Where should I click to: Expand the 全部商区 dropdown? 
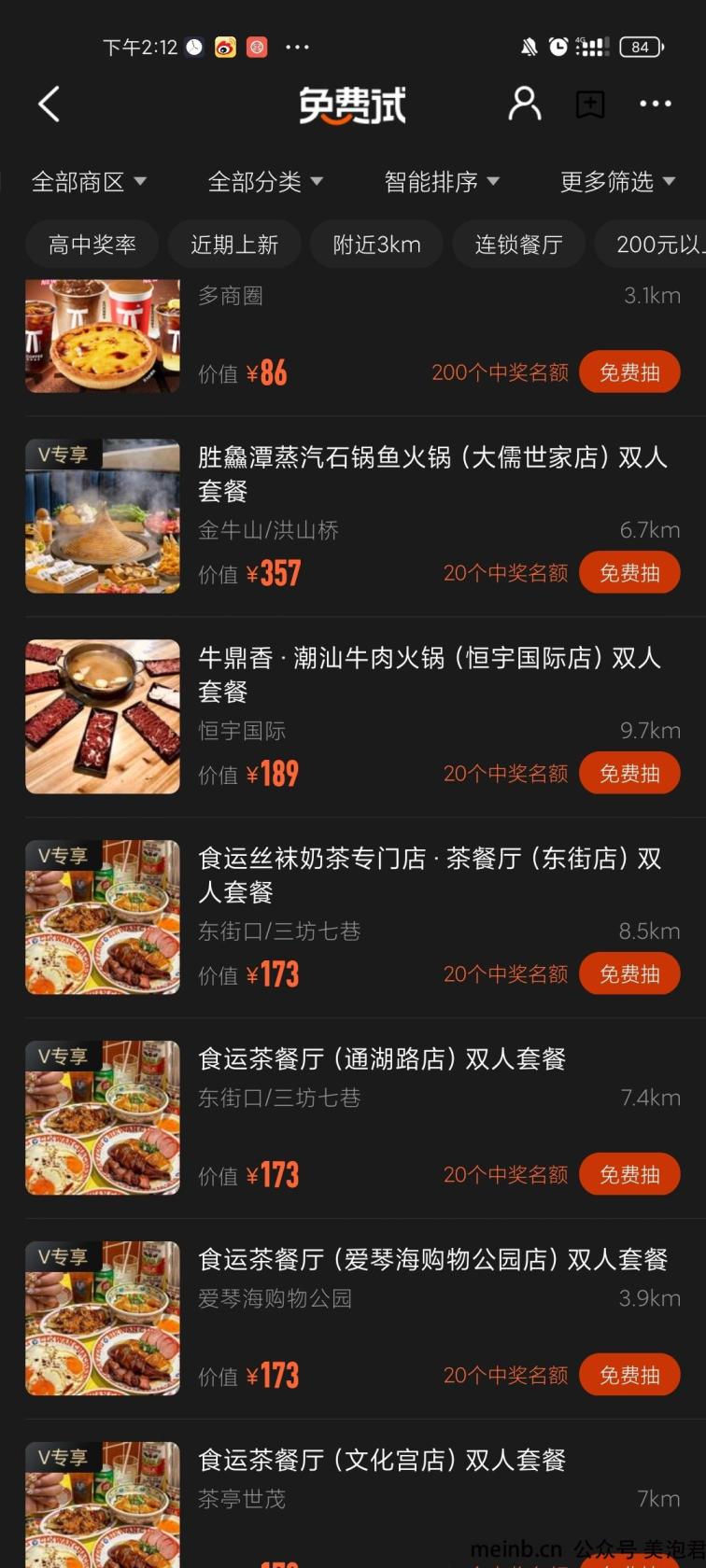click(x=89, y=181)
